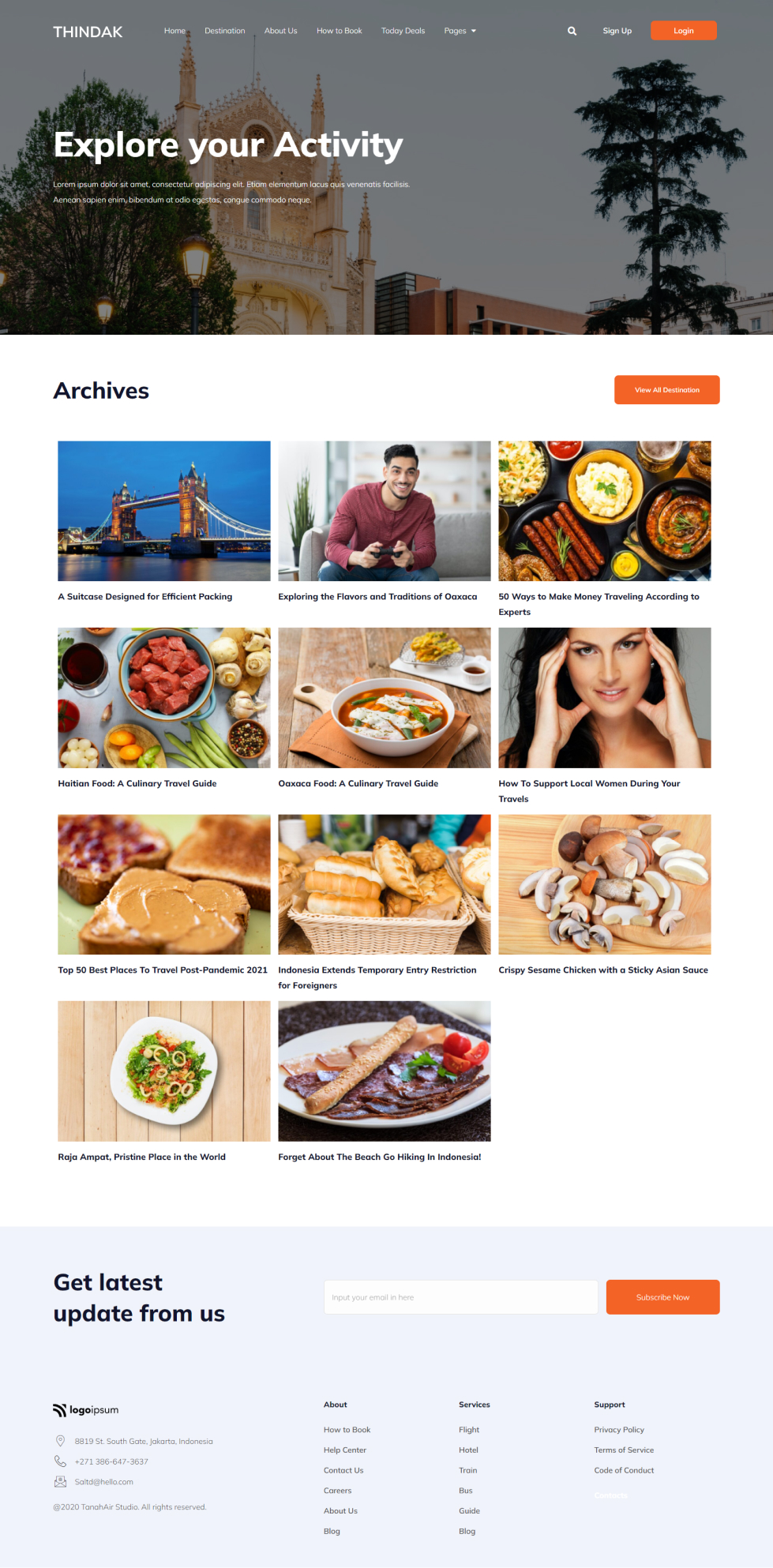Go to About Us in header
The height and width of the screenshot is (1568, 773).
pyautogui.click(x=280, y=31)
